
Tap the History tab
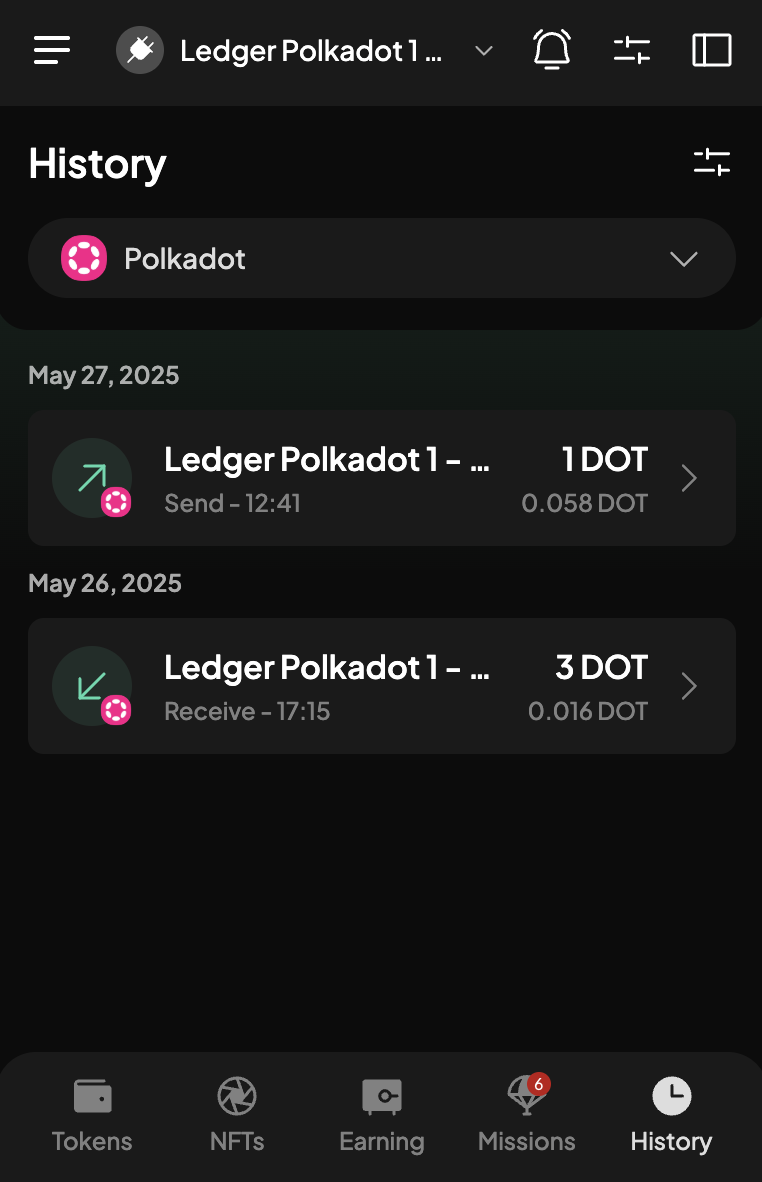(671, 1115)
